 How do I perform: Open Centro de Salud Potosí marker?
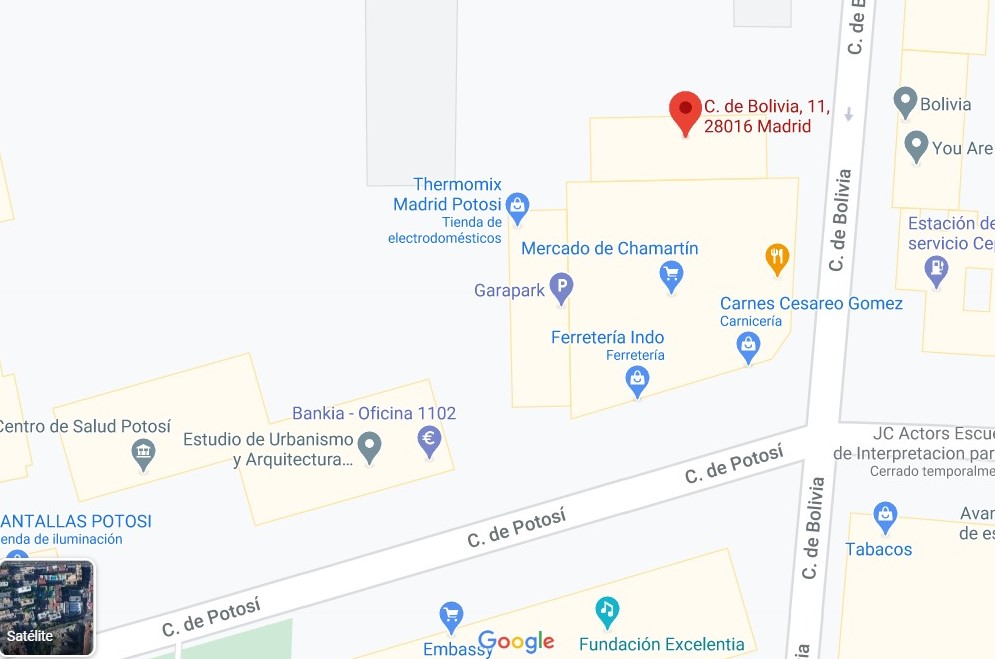tap(144, 453)
